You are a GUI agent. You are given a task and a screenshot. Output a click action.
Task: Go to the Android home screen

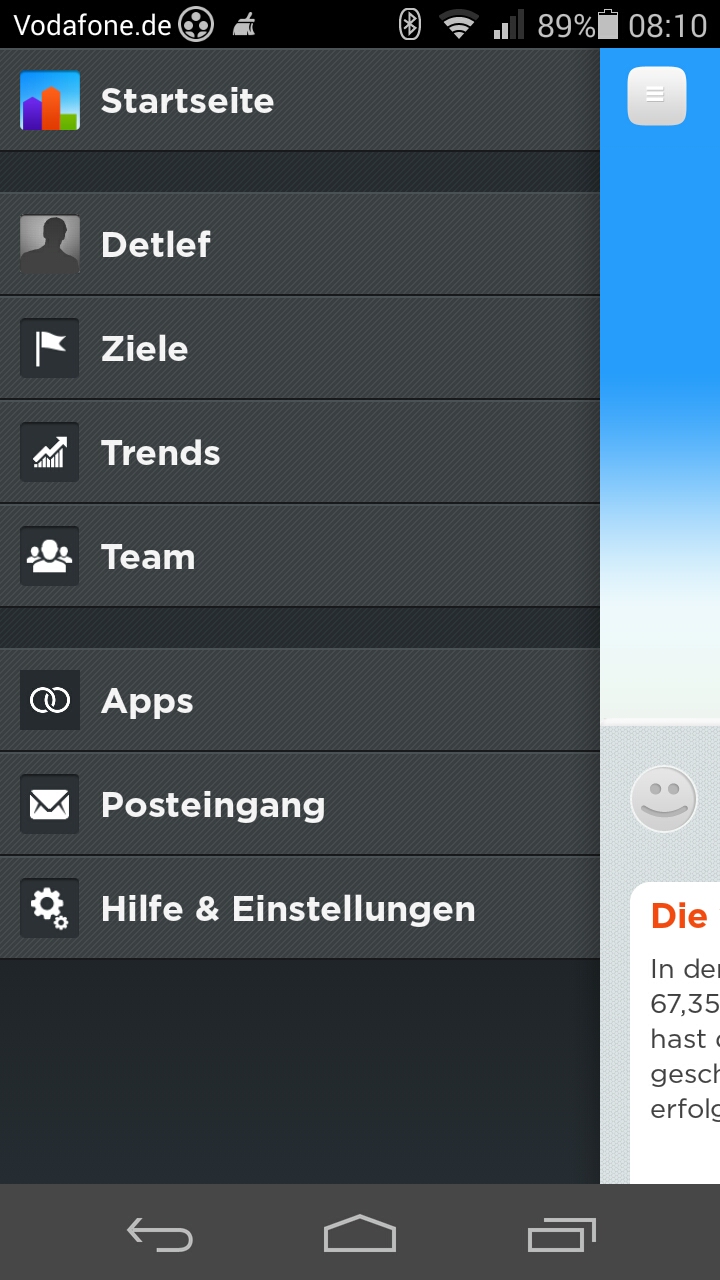click(x=360, y=1235)
